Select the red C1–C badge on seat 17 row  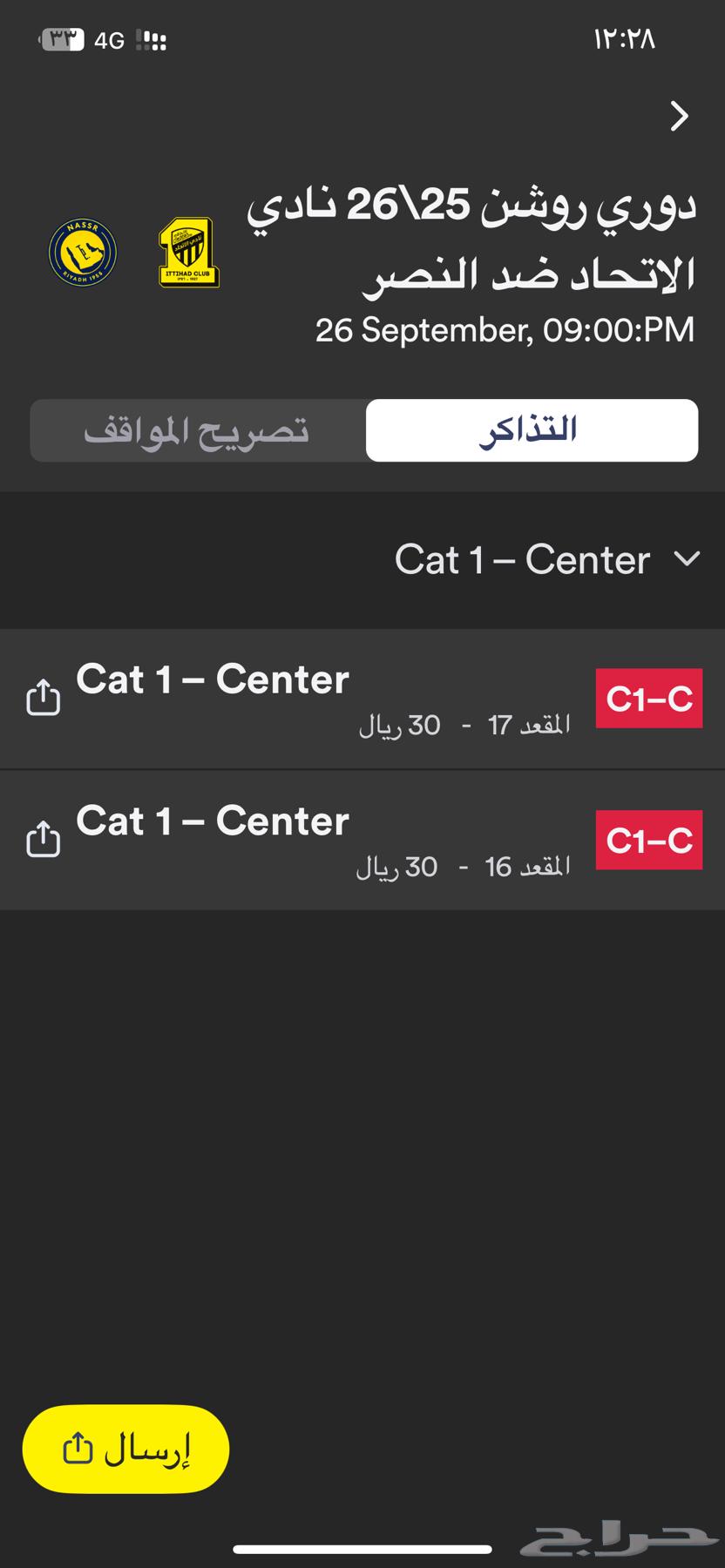tap(648, 698)
